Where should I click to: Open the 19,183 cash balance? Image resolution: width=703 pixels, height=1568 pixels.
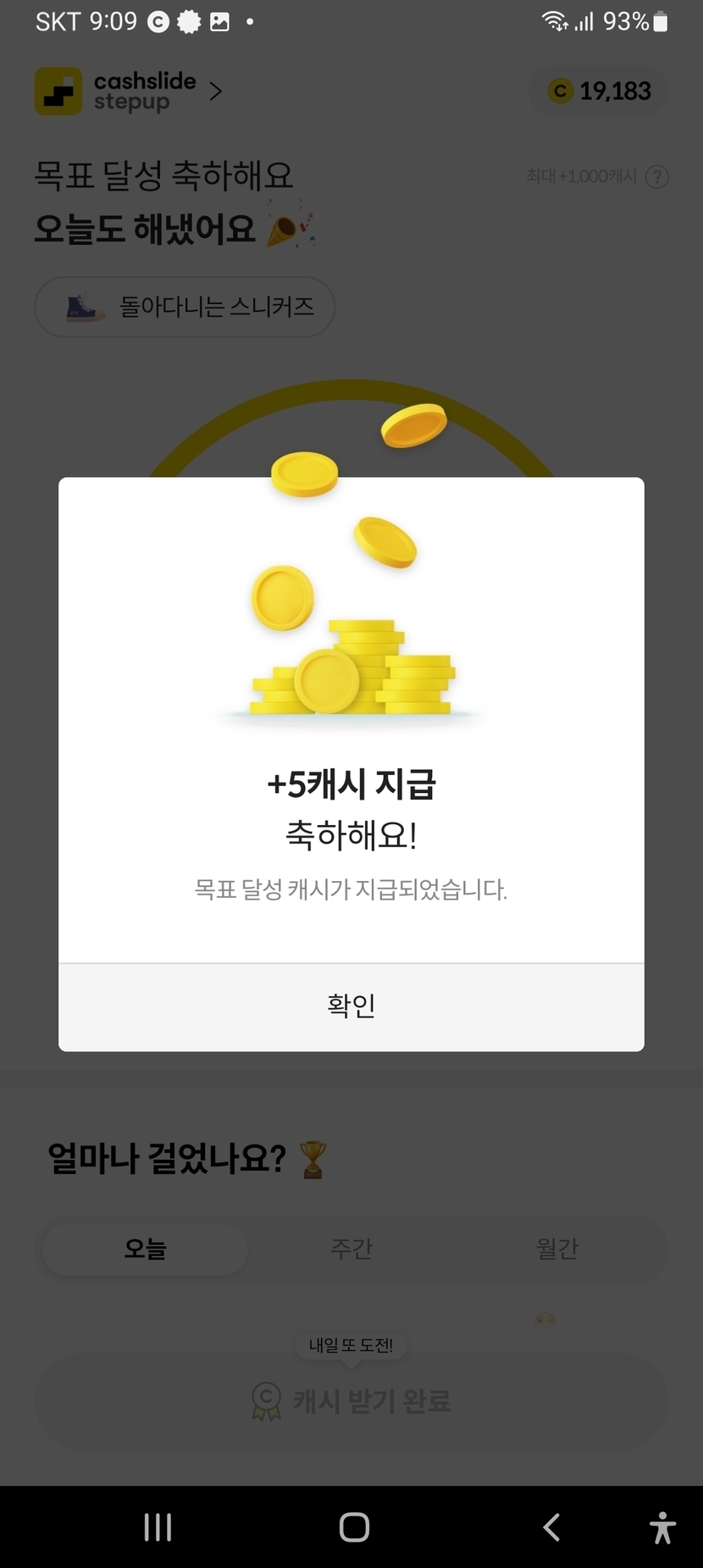[x=600, y=91]
